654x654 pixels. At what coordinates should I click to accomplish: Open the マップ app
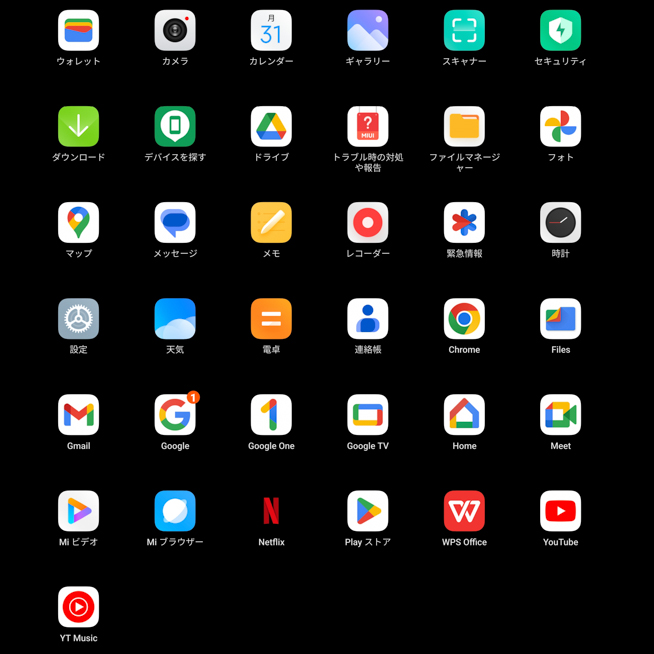tap(78, 223)
